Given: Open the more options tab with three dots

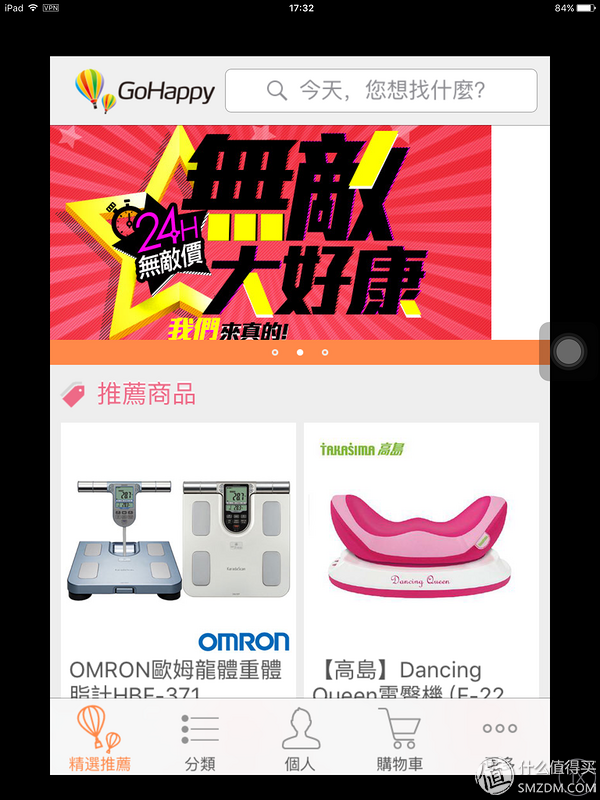Looking at the screenshot, I should (x=499, y=738).
